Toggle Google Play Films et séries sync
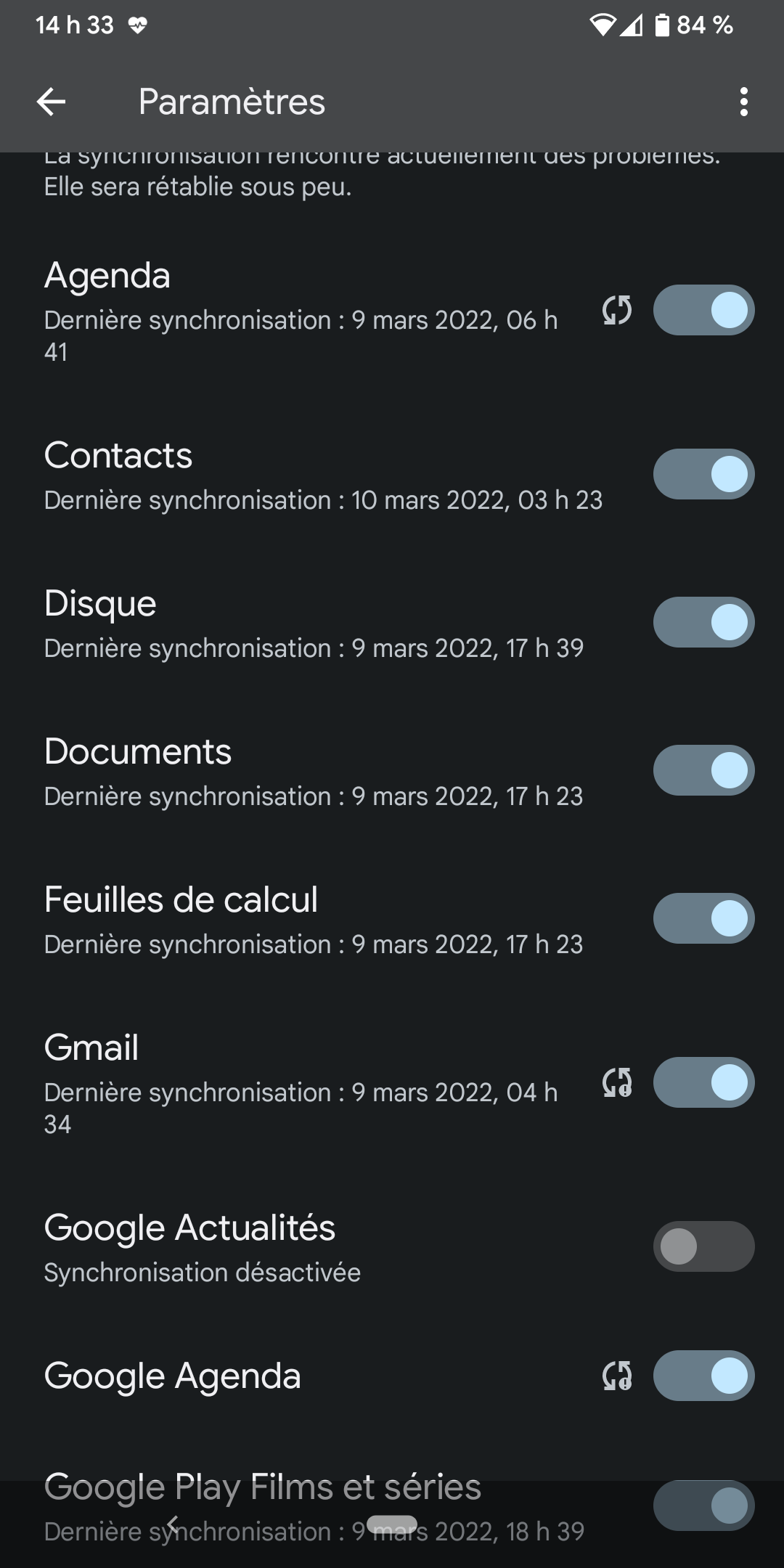 point(703,1506)
